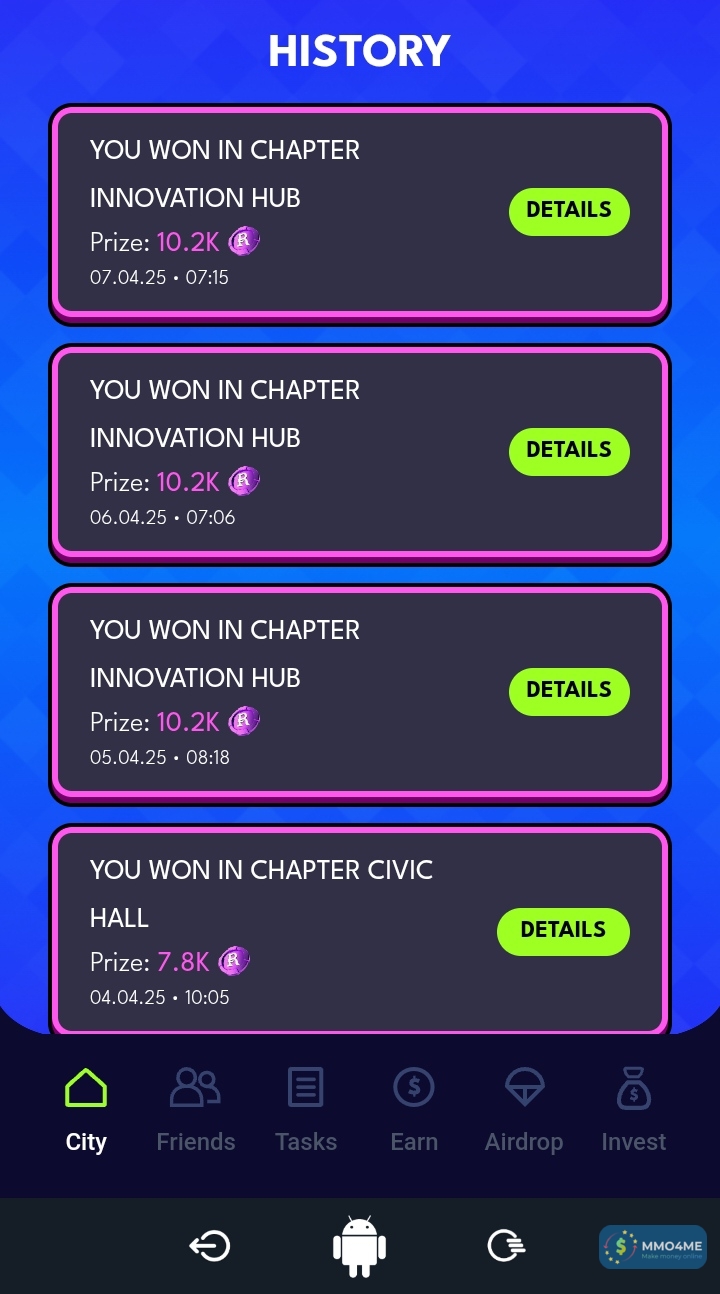Tap the back arrow in the bottom bar

tap(210, 1246)
